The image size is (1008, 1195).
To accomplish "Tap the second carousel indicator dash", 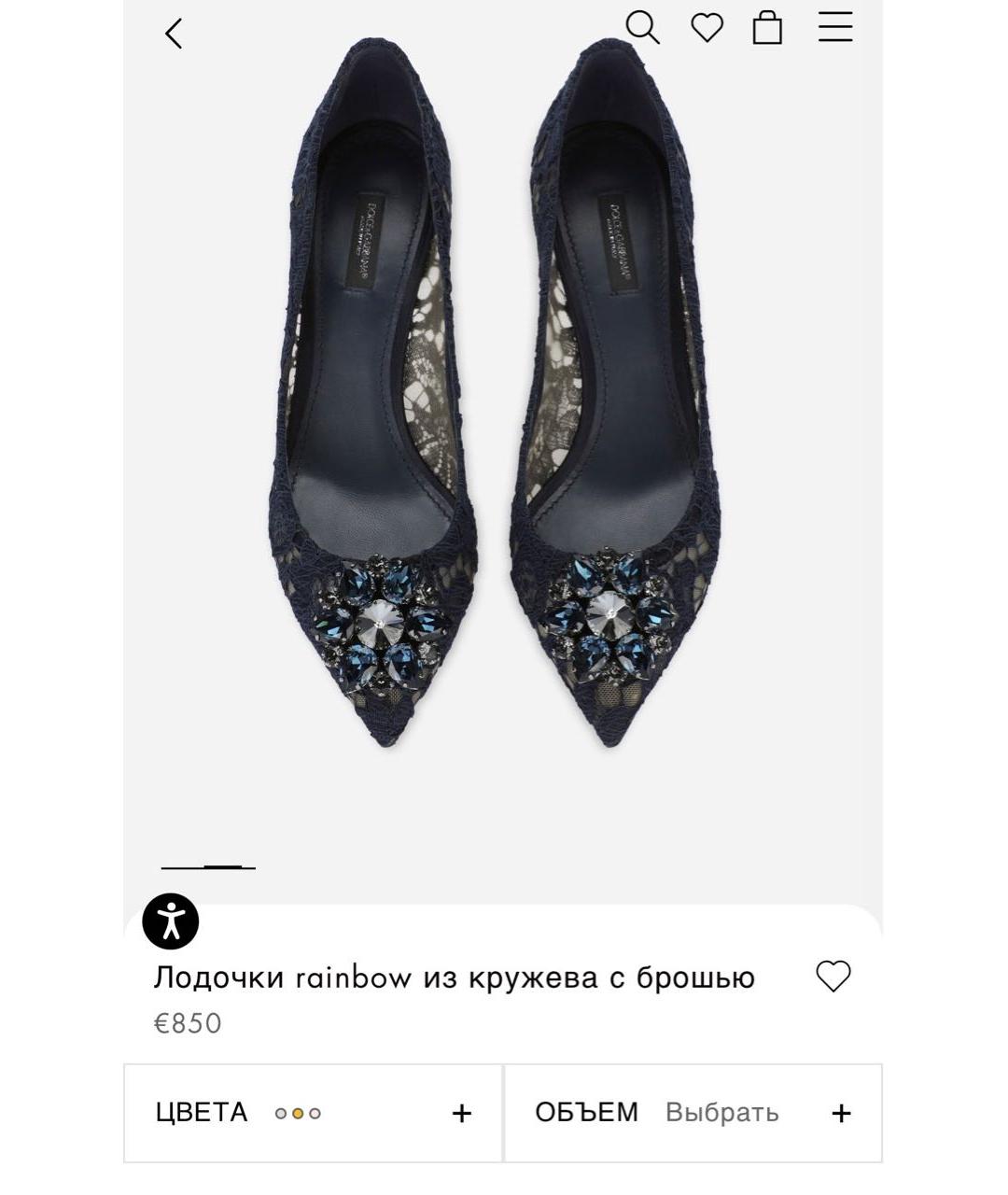I will click(x=224, y=866).
